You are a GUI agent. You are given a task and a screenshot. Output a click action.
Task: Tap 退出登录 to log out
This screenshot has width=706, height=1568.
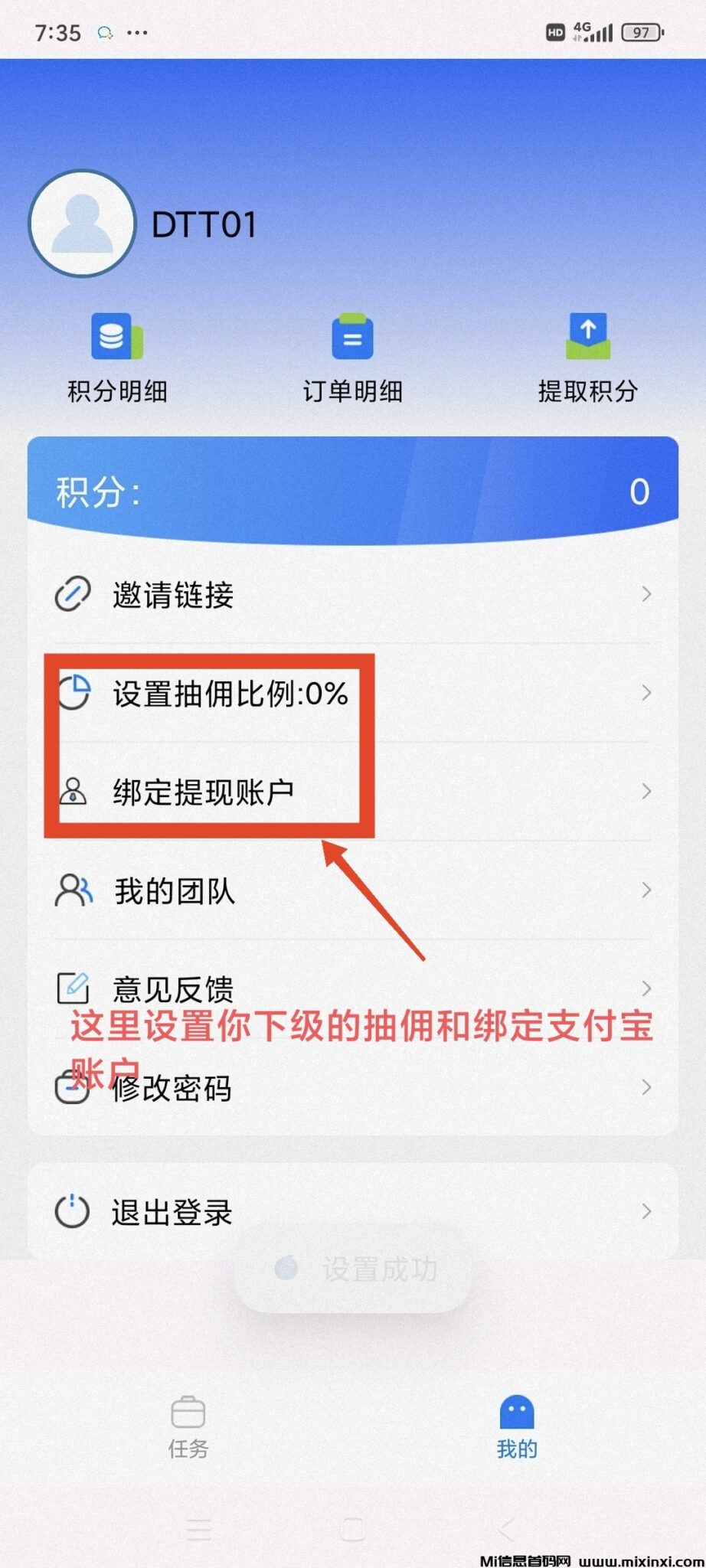pyautogui.click(x=352, y=1212)
